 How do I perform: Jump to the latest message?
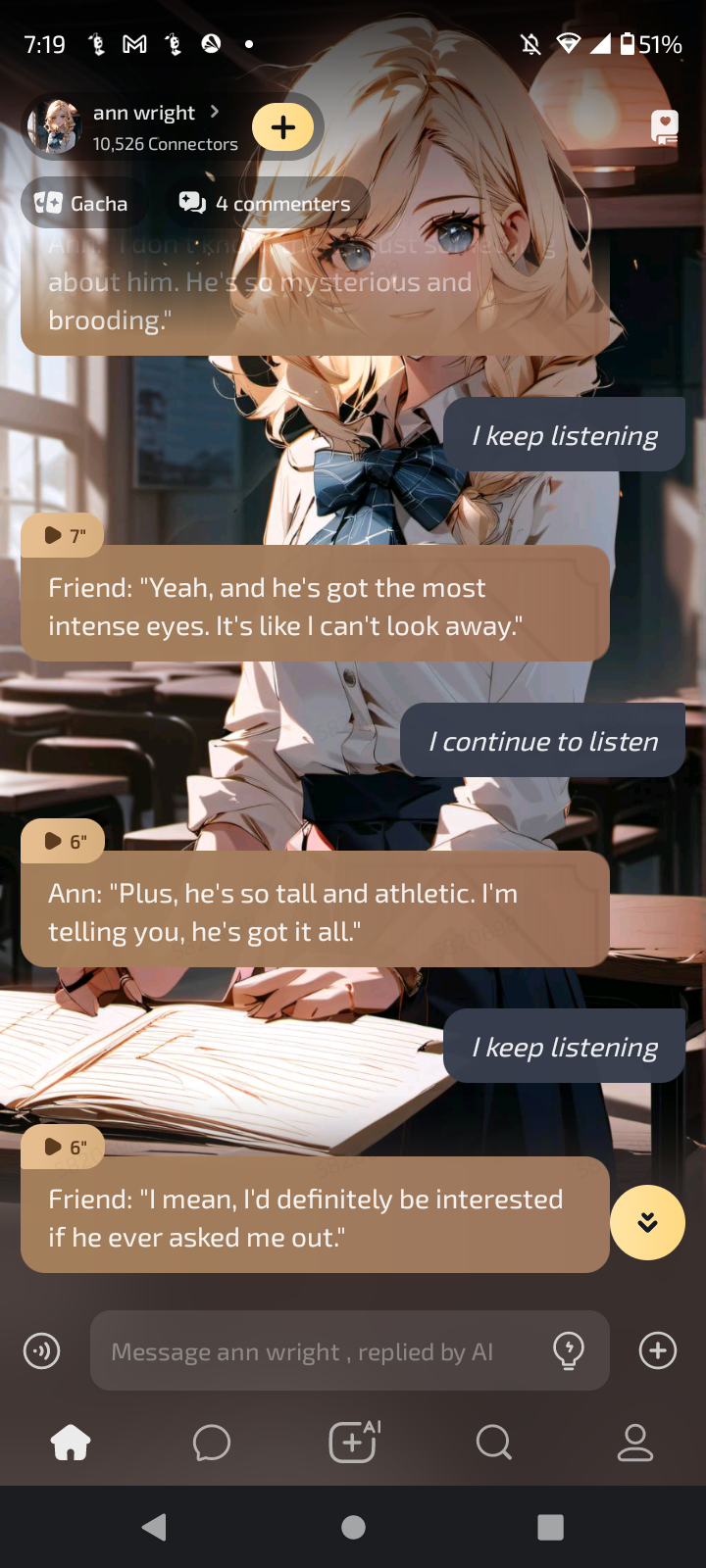point(647,1222)
